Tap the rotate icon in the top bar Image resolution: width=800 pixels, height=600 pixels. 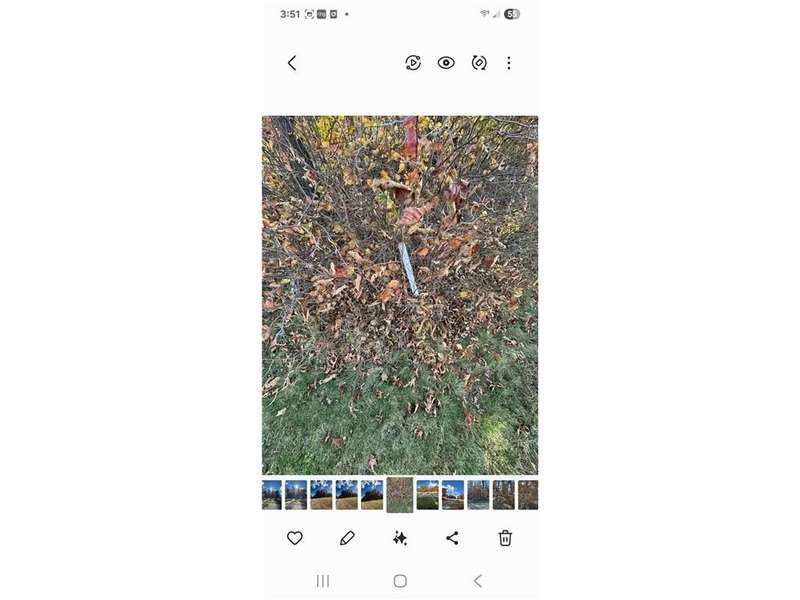tap(479, 63)
